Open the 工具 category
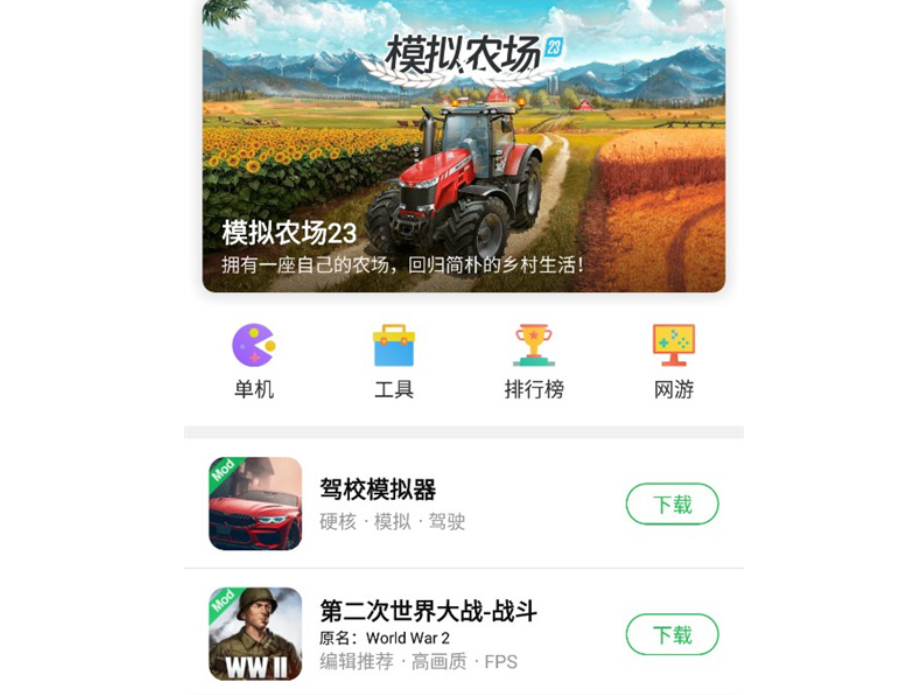Image resolution: width=900 pixels, height=695 pixels. (x=394, y=361)
